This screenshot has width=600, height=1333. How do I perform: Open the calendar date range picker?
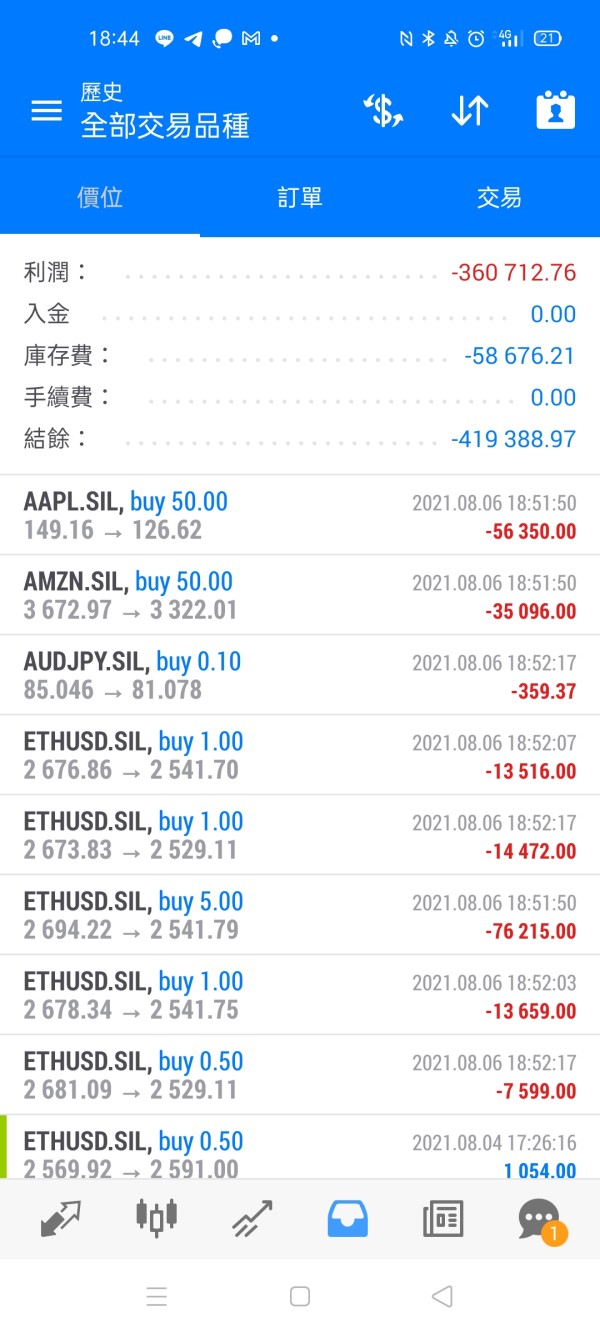click(x=555, y=111)
